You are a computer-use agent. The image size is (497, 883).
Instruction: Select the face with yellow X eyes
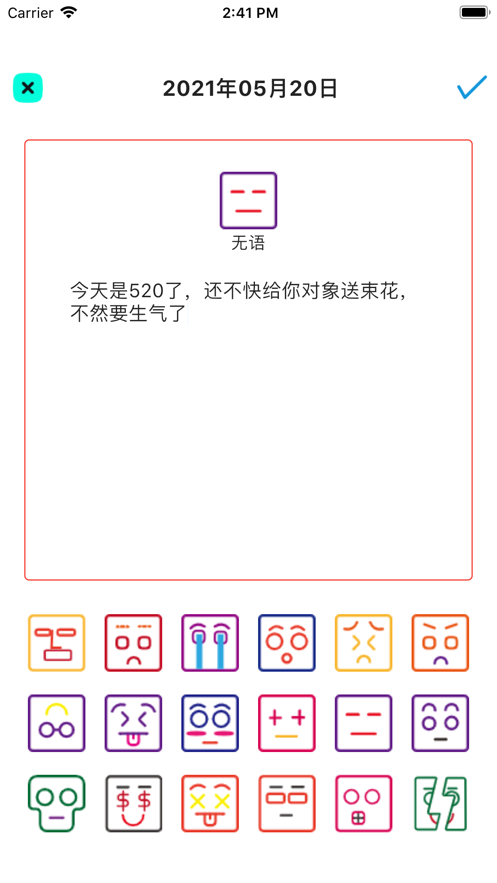pyautogui.click(x=210, y=804)
